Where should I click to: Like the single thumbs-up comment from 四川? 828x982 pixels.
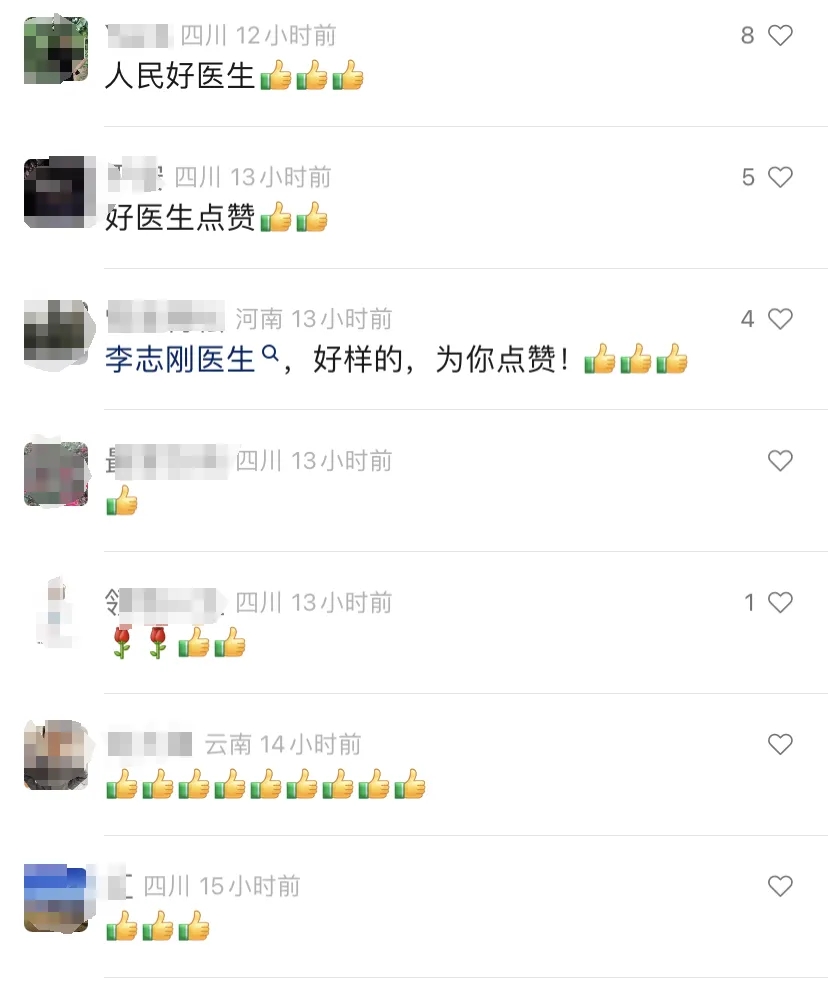pyautogui.click(x=779, y=461)
